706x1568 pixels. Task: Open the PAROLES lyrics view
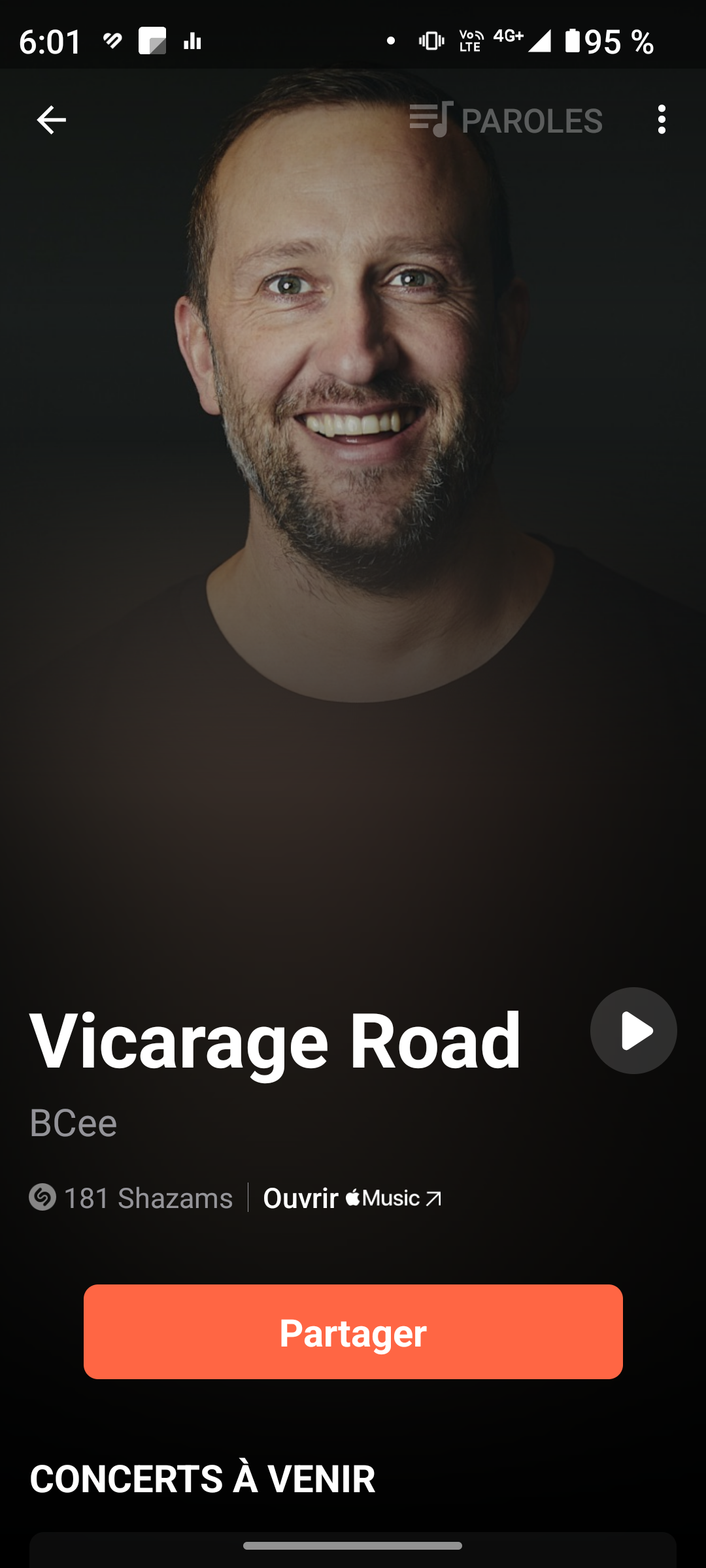(507, 120)
